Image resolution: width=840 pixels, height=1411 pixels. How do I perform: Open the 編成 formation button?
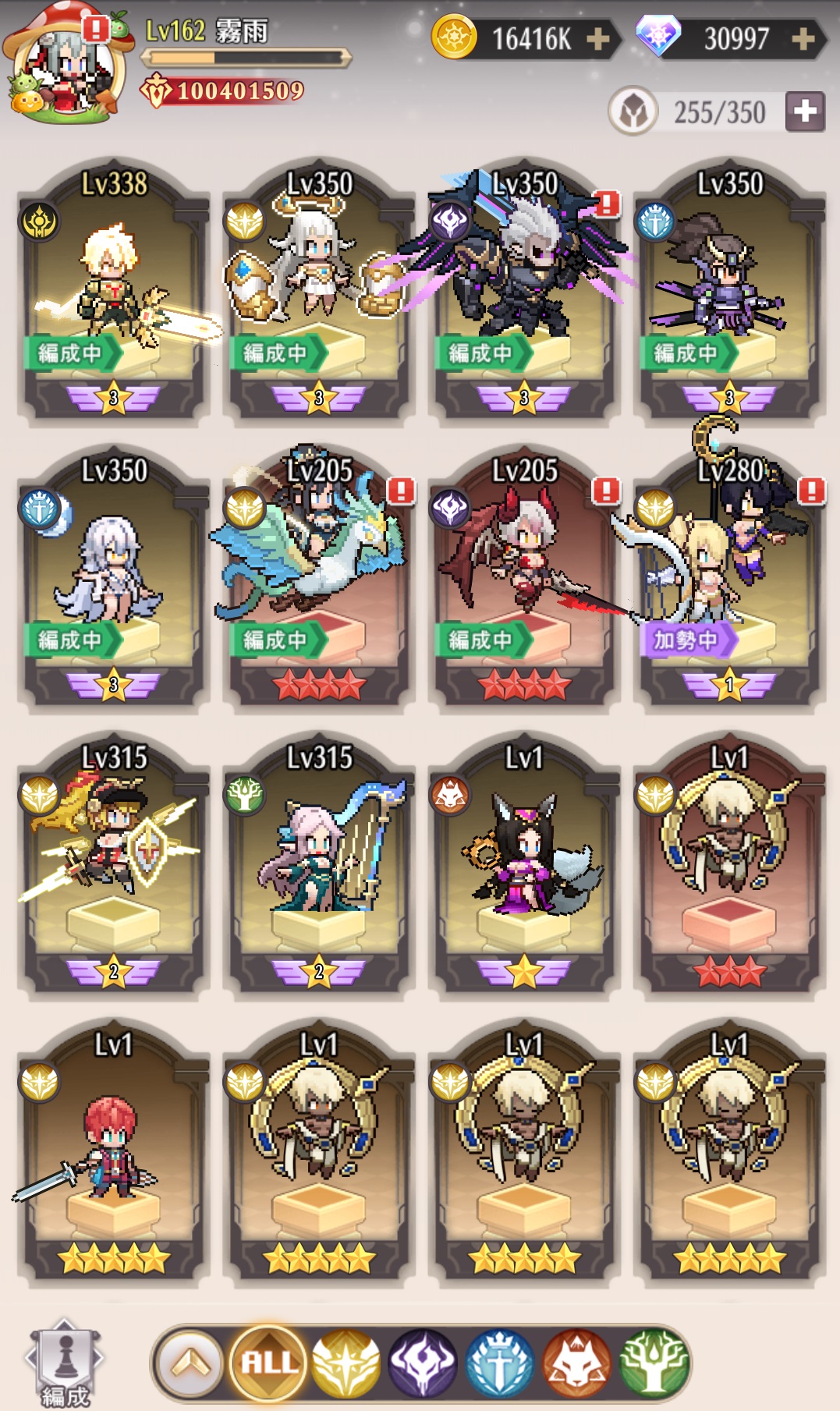pos(65,1363)
